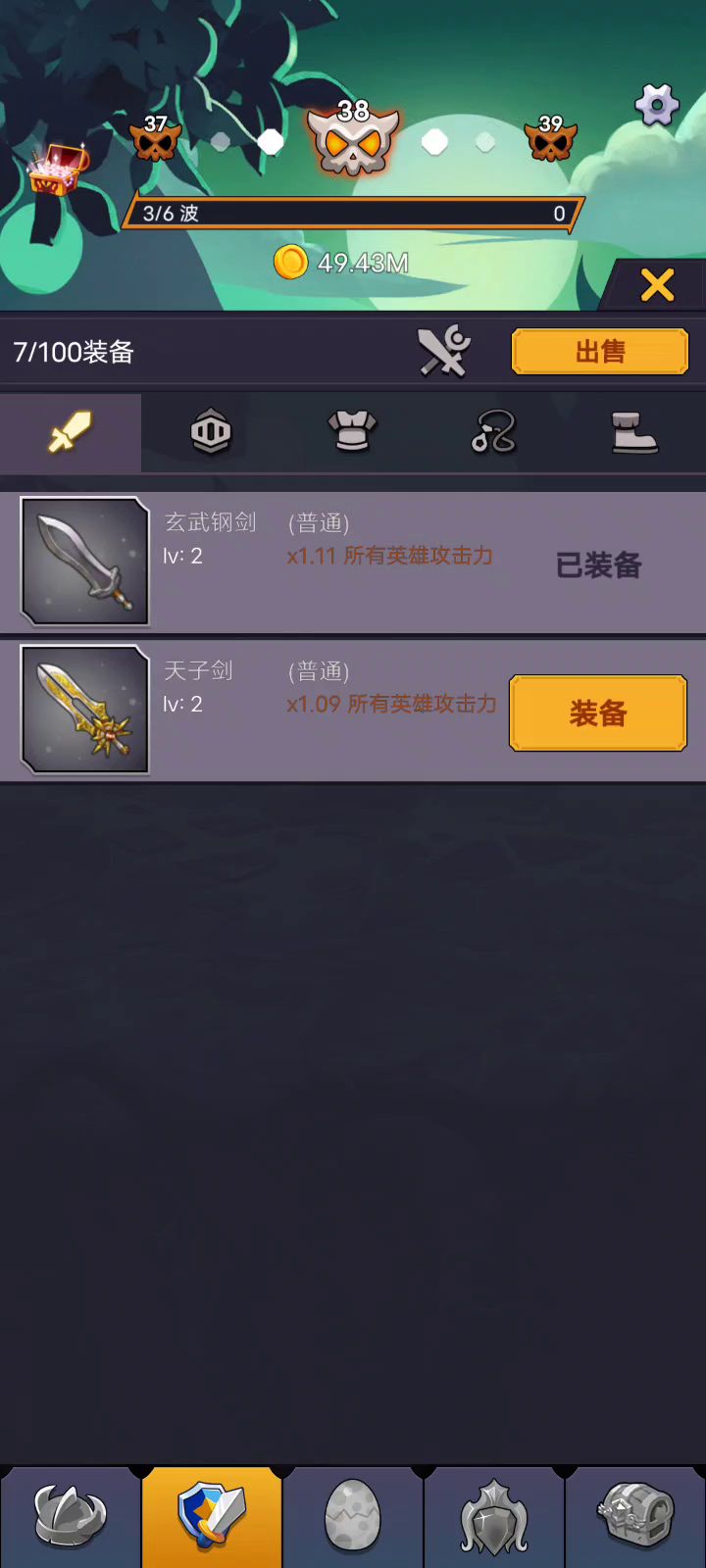Viewport: 706px width, 1568px height.
Task: Open the winged shield bottom tab
Action: [493, 1517]
